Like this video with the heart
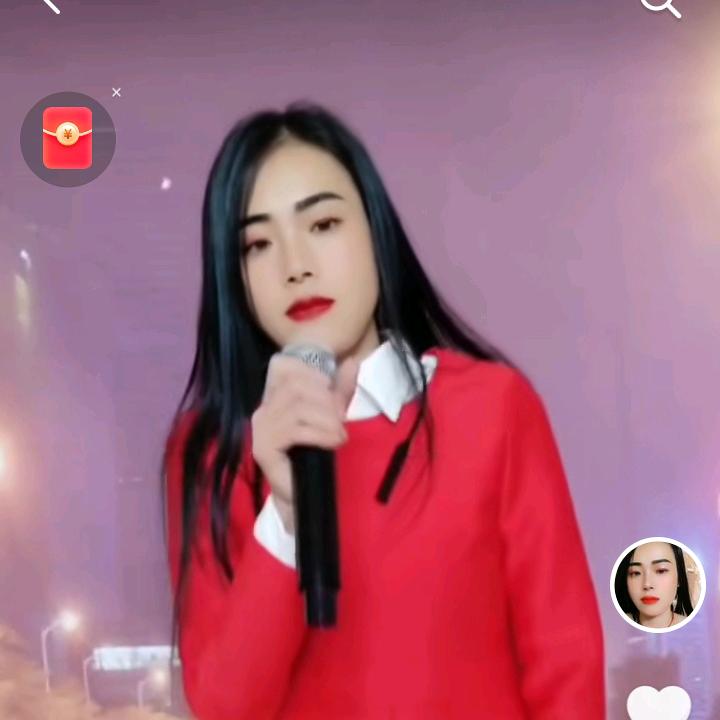720x720 pixels. [x=659, y=704]
